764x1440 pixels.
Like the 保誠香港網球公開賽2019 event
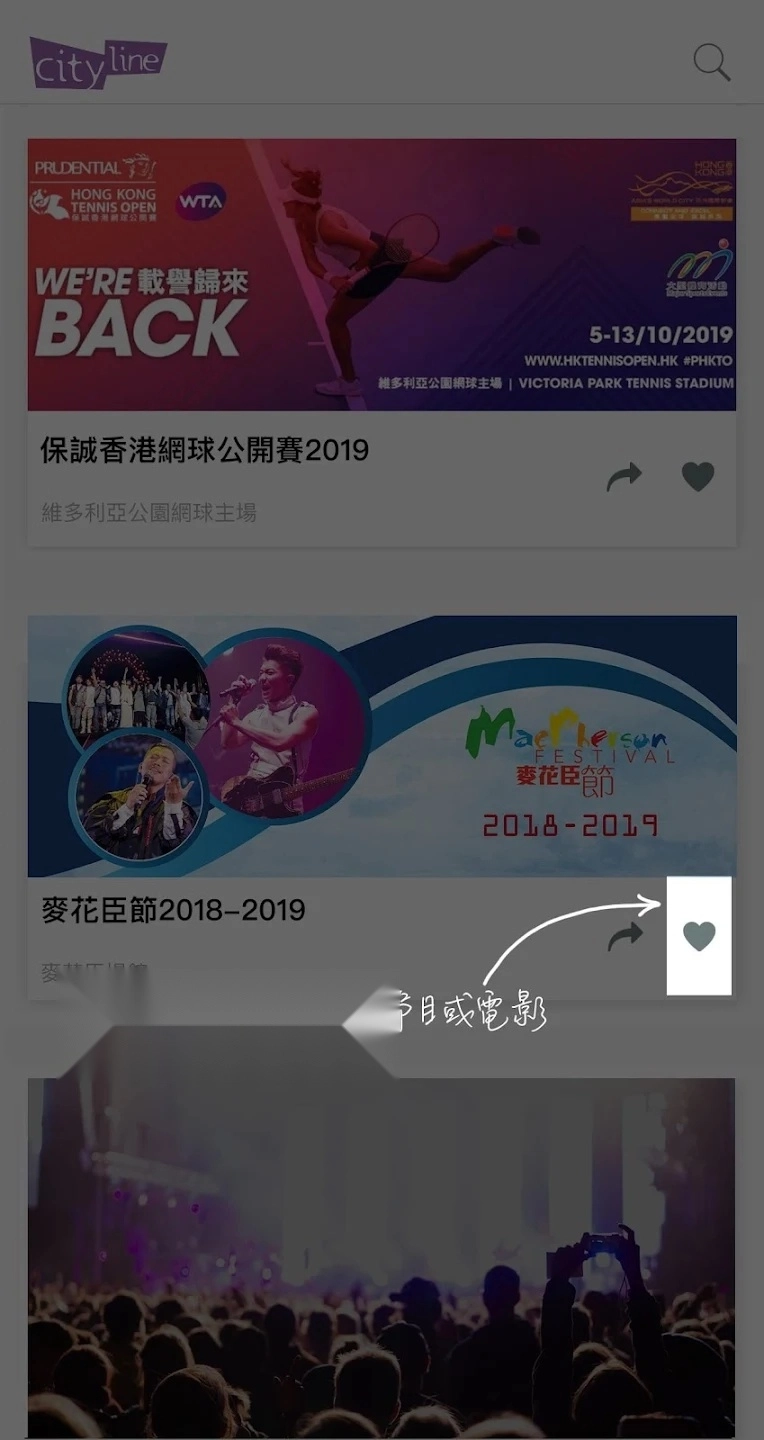[698, 477]
